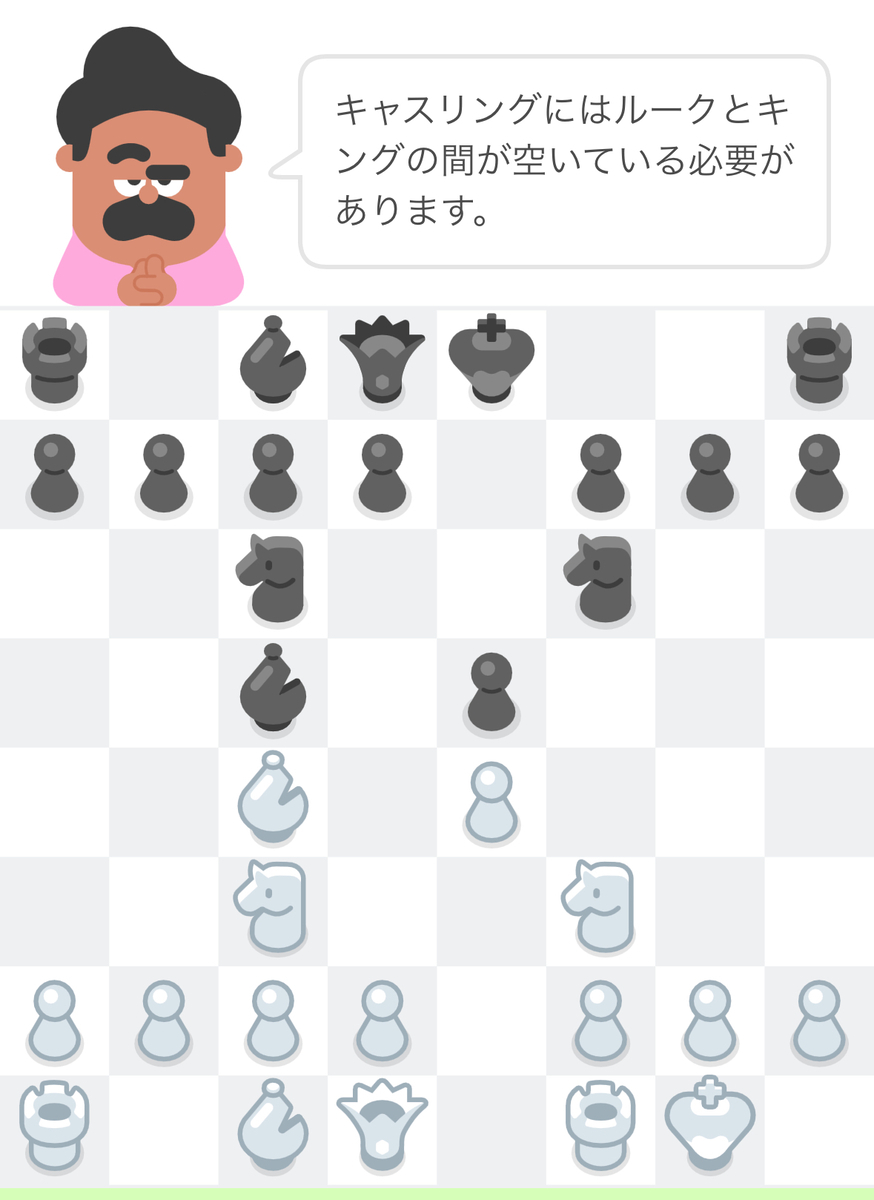
Task: Pick the black knight on f6
Action: coord(600,580)
